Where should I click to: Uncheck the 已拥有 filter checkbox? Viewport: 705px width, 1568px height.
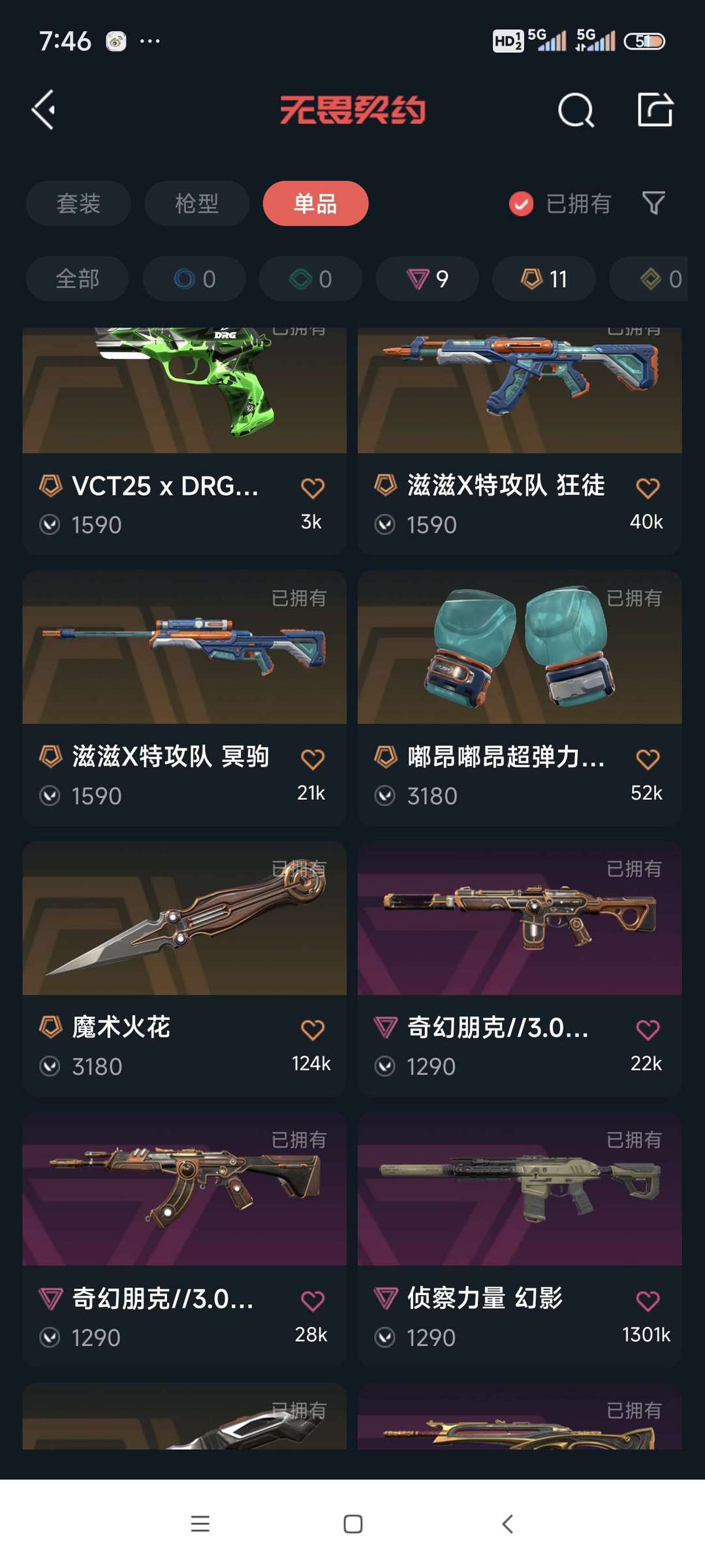click(x=521, y=204)
